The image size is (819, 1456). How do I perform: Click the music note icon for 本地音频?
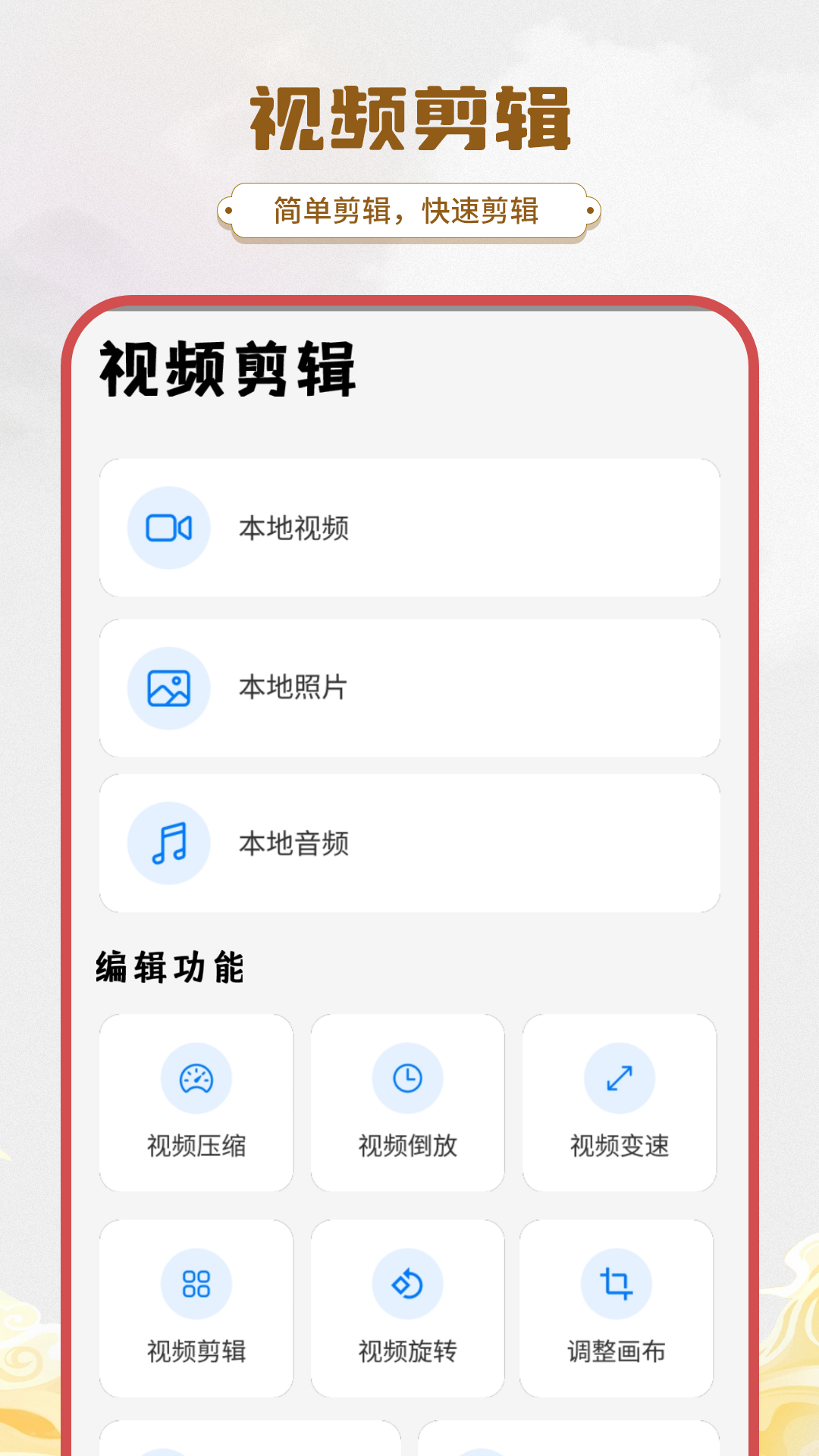pyautogui.click(x=168, y=844)
